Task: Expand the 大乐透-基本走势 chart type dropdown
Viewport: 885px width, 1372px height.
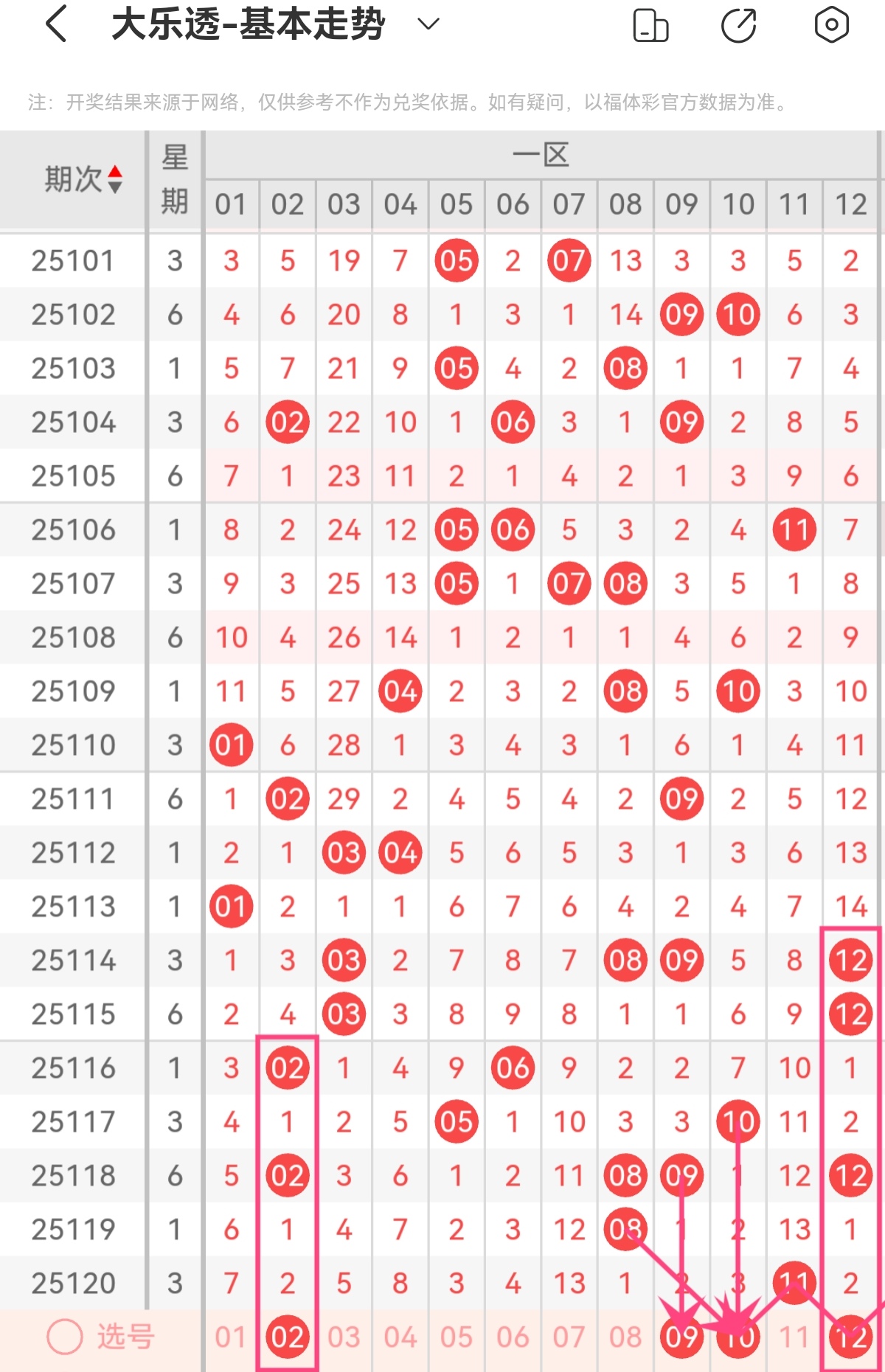Action: point(428,24)
